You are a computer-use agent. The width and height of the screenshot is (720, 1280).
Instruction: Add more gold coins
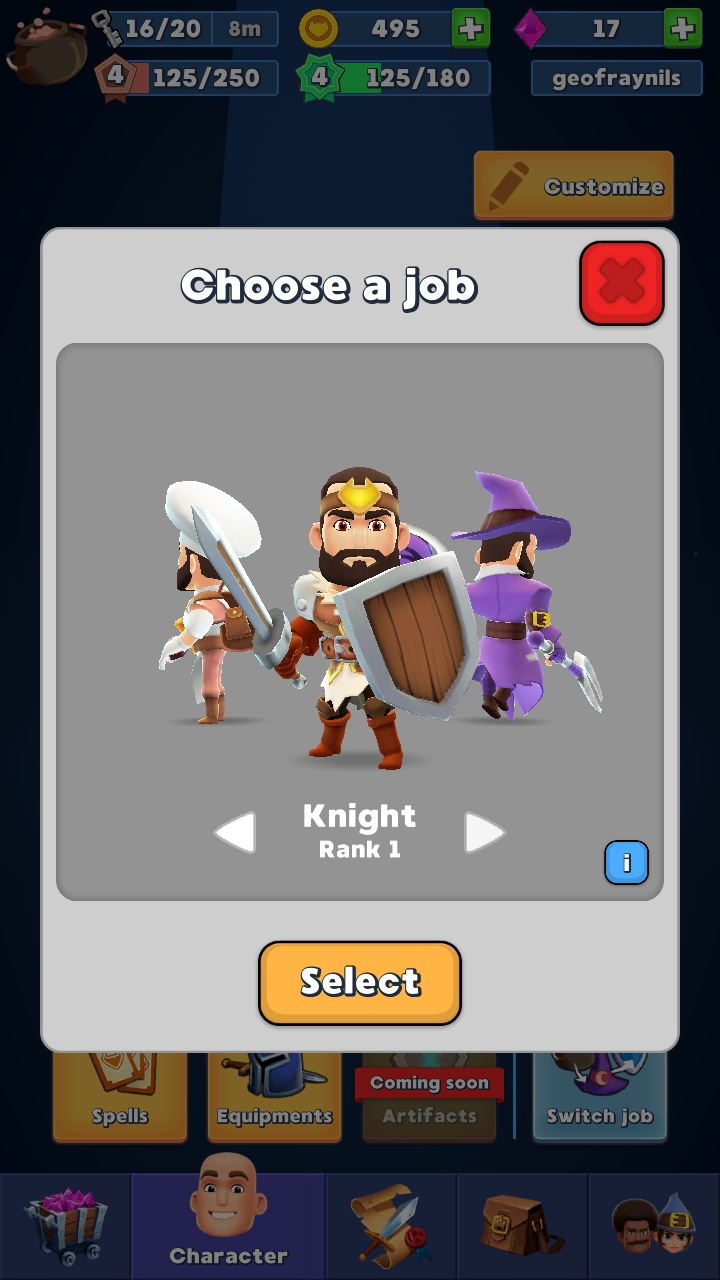point(471,28)
